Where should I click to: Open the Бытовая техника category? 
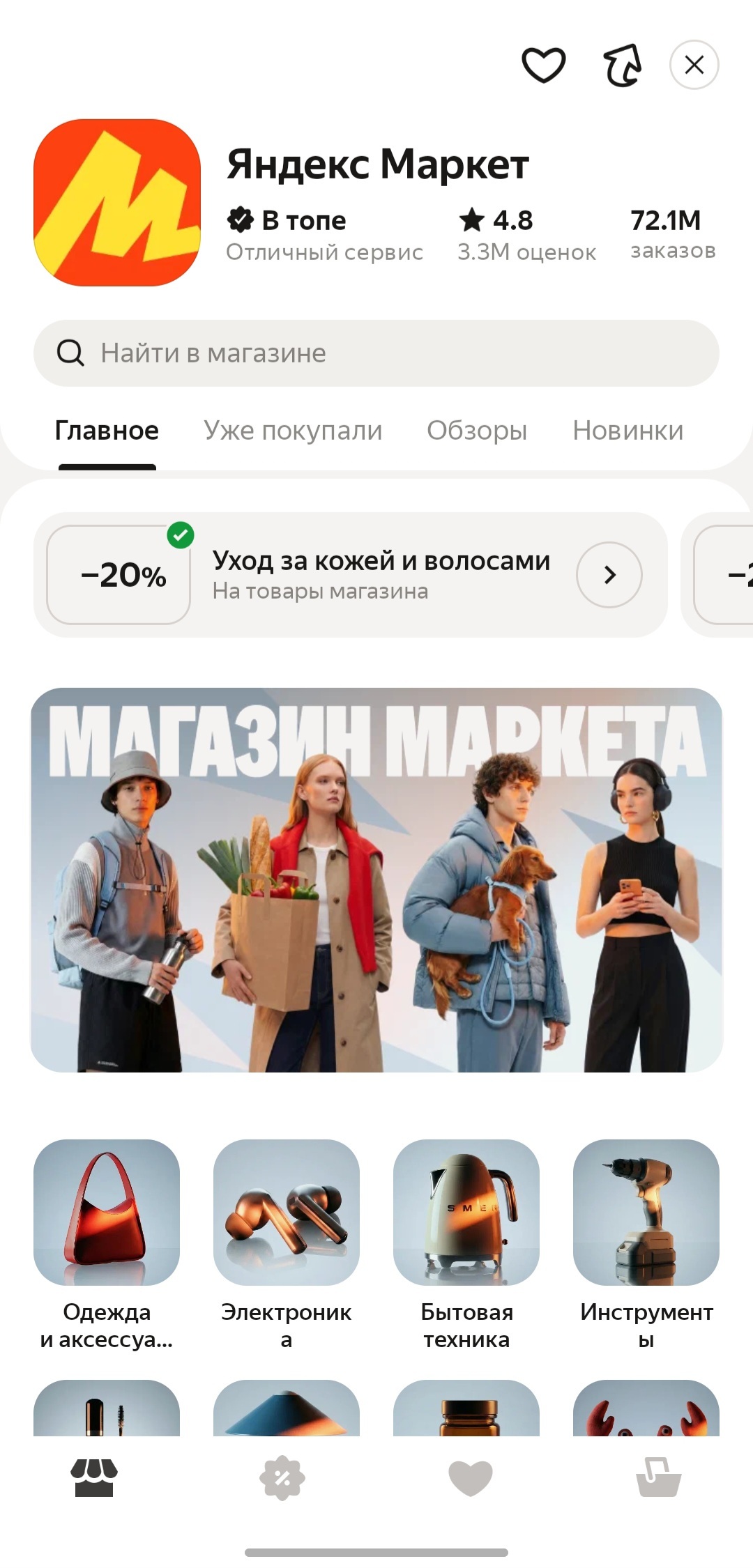(466, 1244)
